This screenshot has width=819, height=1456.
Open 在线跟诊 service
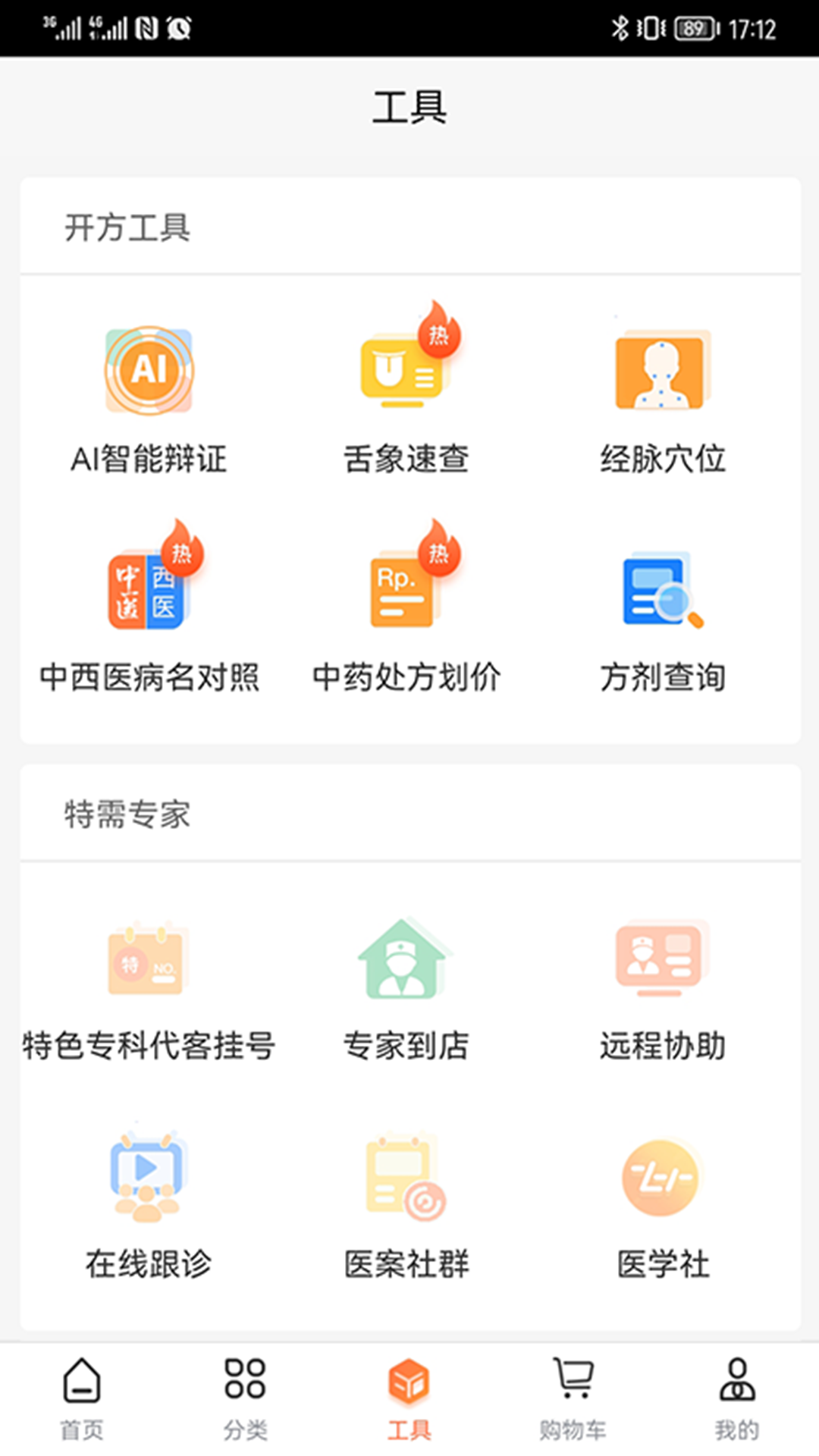[149, 1207]
